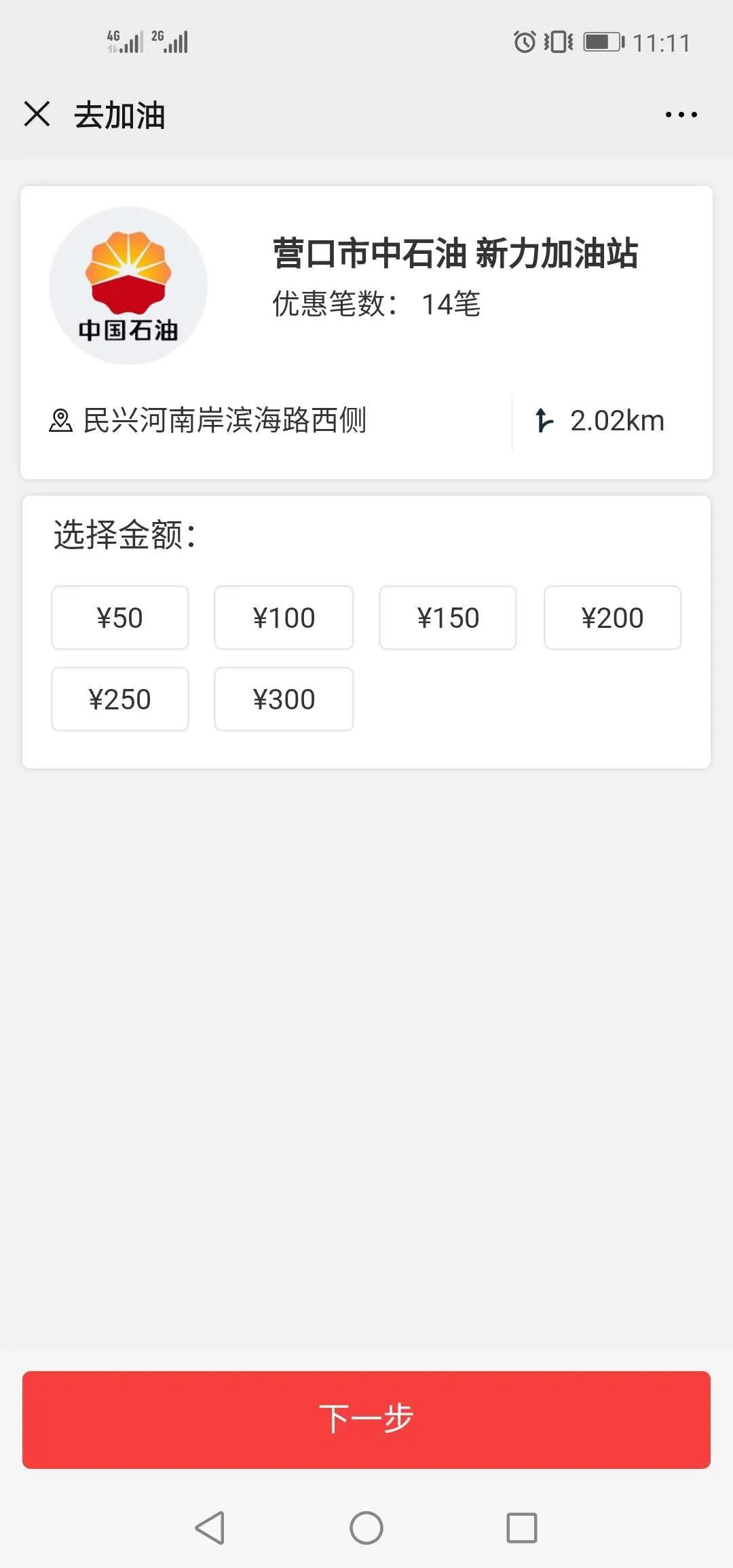Screen dimensions: 733x1568
Task: Pick ¥300 as the amount
Action: coord(284,699)
